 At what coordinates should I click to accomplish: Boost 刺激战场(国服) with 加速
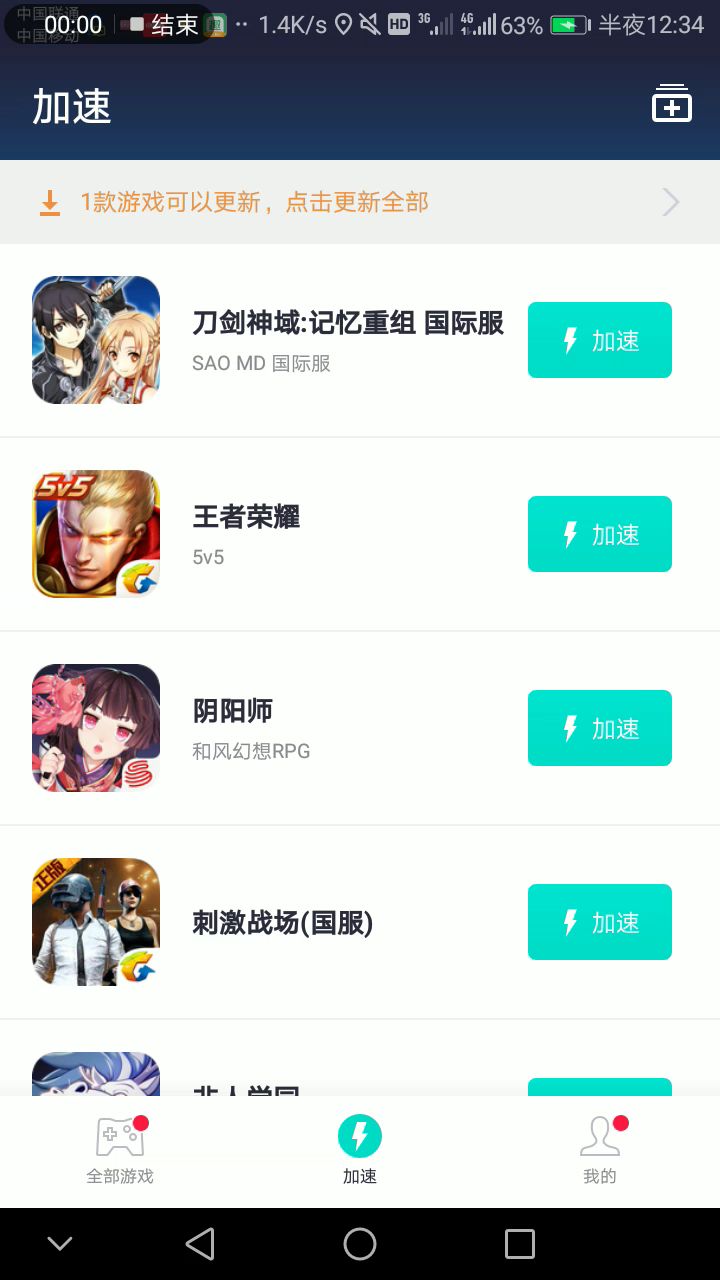[x=599, y=922]
